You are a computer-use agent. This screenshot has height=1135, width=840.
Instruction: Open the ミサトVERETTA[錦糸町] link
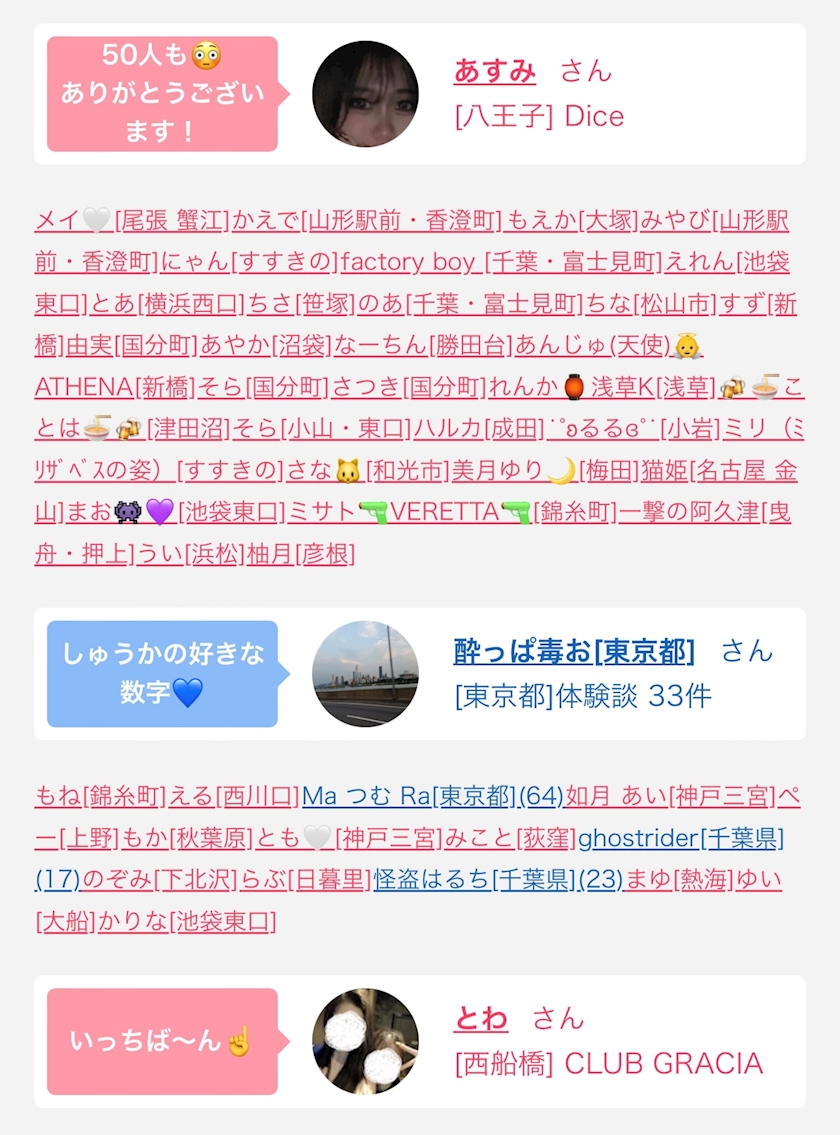452,512
